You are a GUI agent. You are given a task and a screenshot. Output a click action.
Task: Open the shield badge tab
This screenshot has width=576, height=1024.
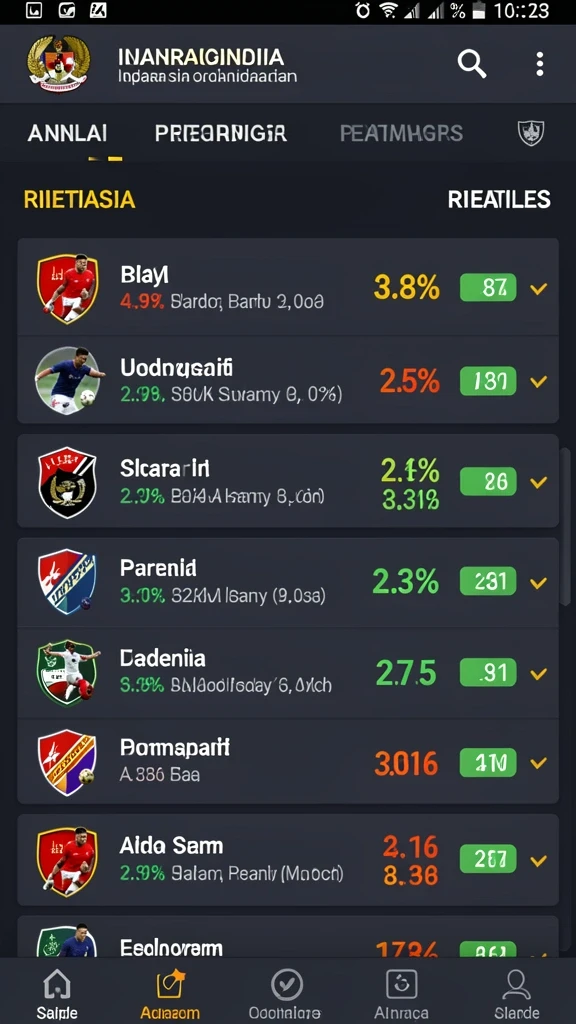(x=531, y=133)
